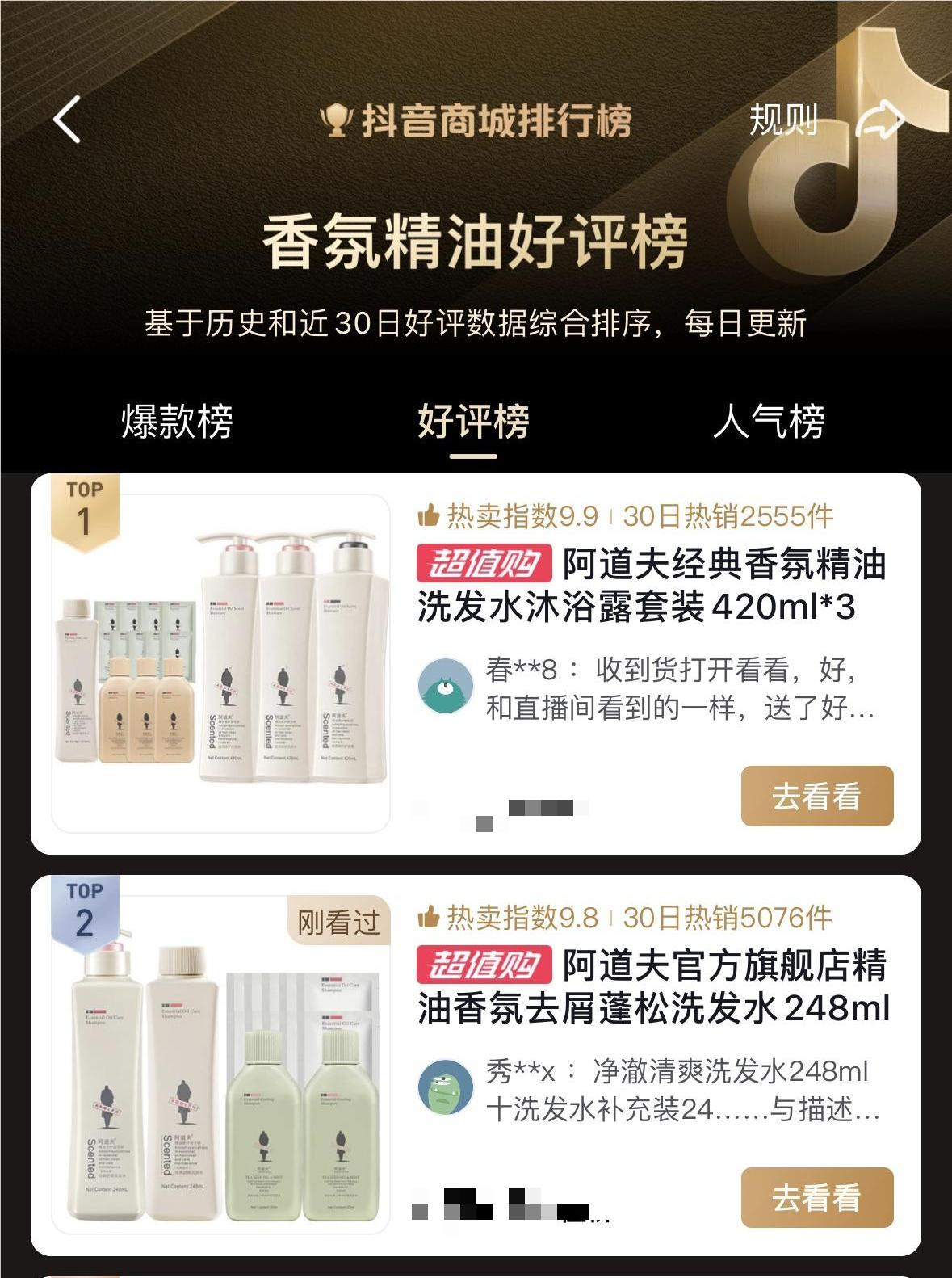Tap 去看看 for the 248ml shampoo

coord(816,1197)
